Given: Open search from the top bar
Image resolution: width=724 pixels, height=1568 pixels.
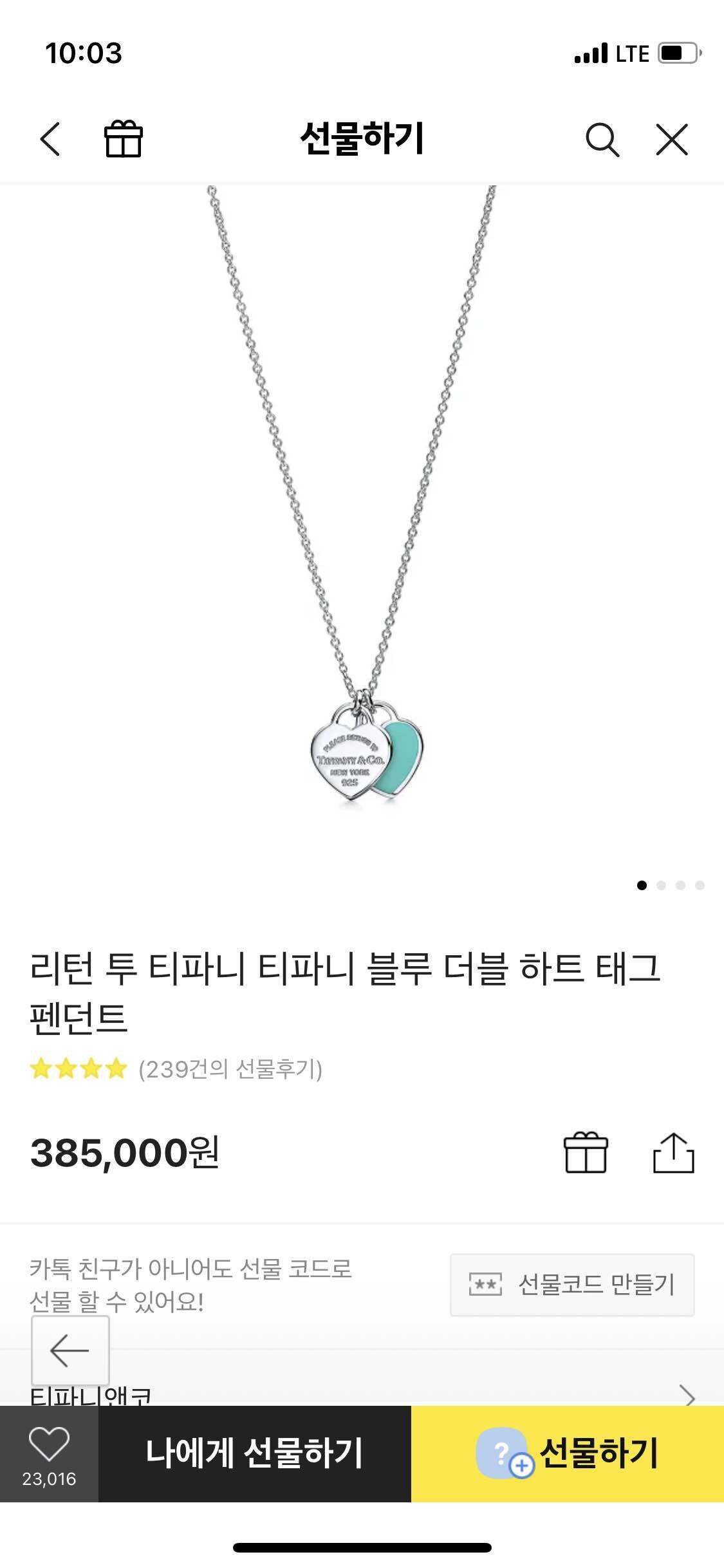Looking at the screenshot, I should 603,140.
